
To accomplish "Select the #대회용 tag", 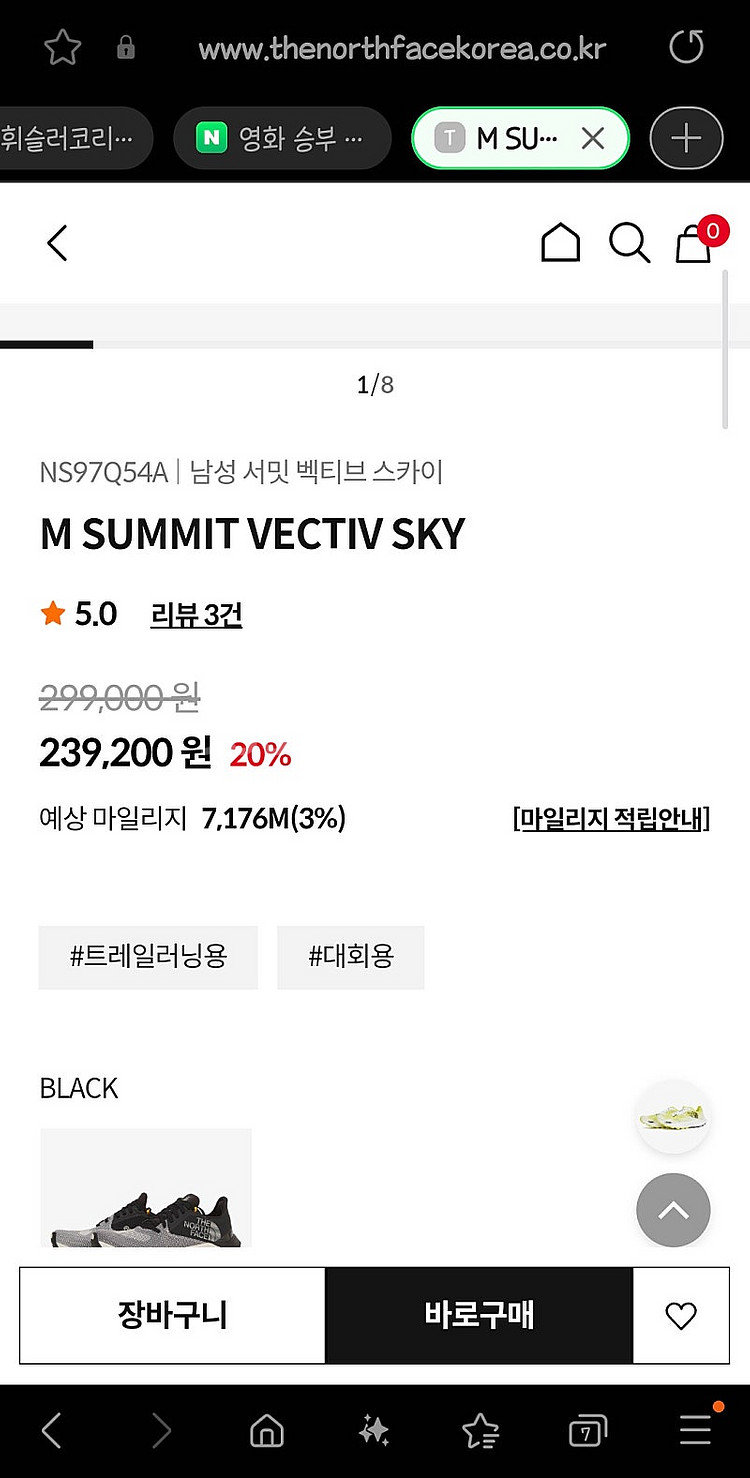I will coord(351,957).
